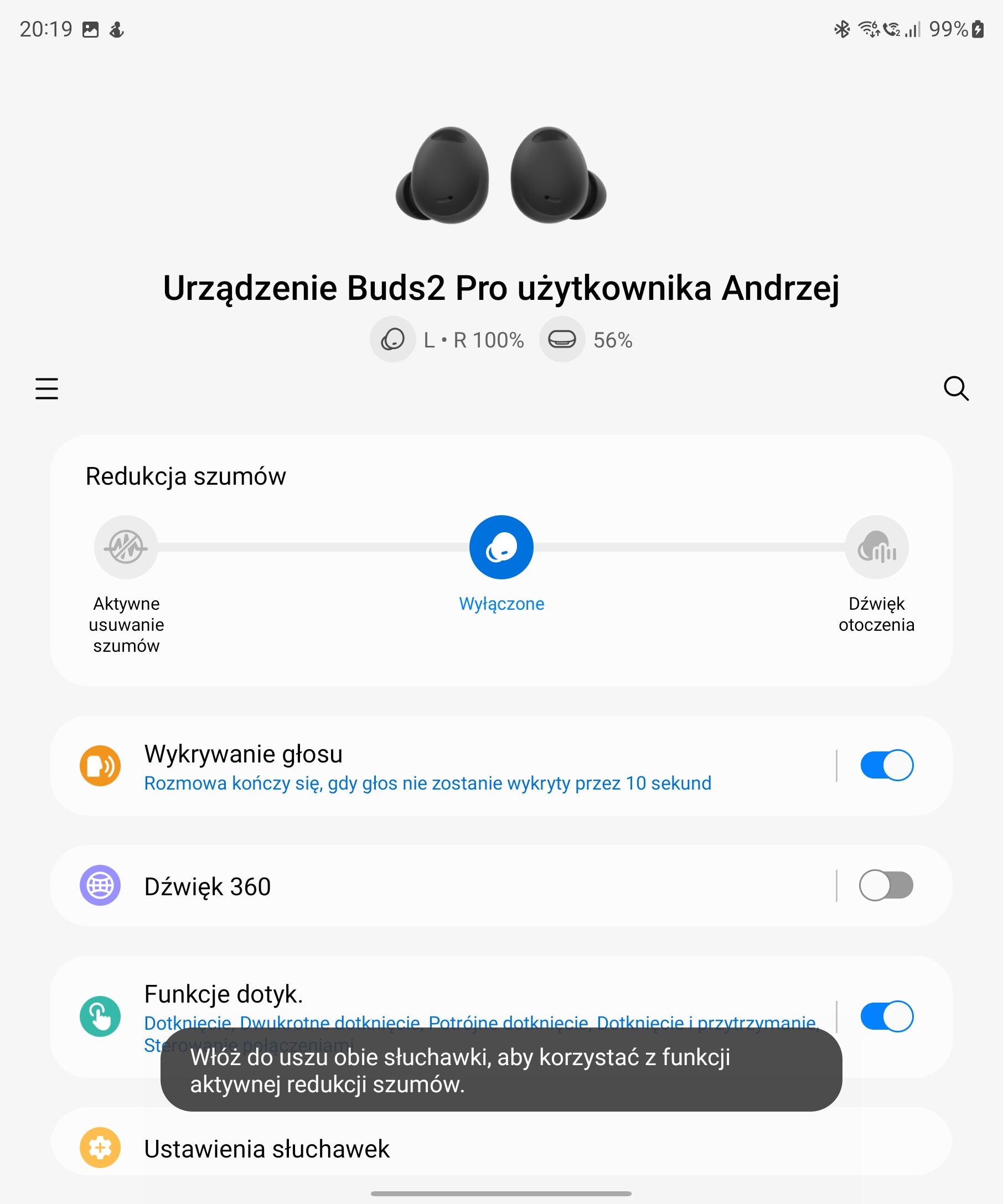Select Aktywne usuwanie szumów mode

[126, 547]
